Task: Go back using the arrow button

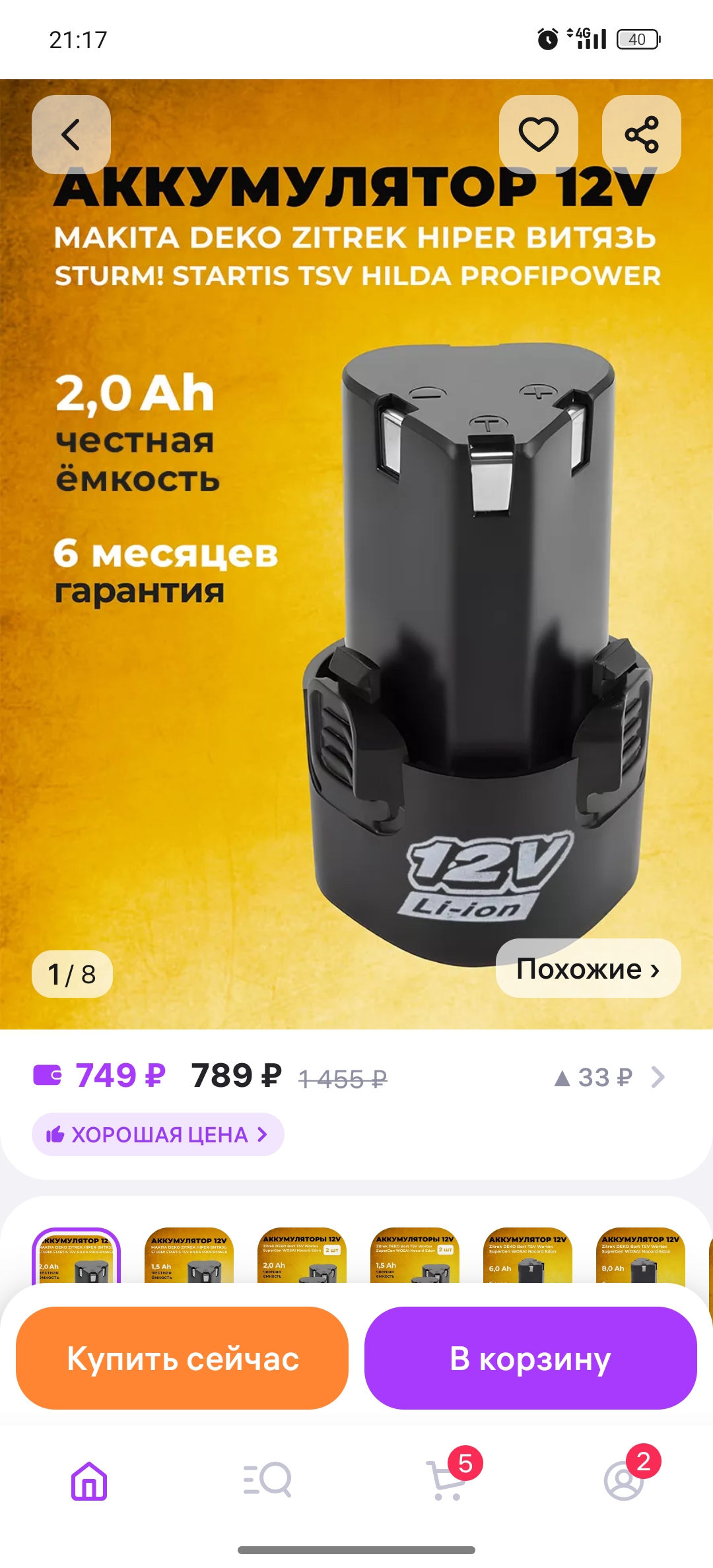Action: tap(71, 135)
